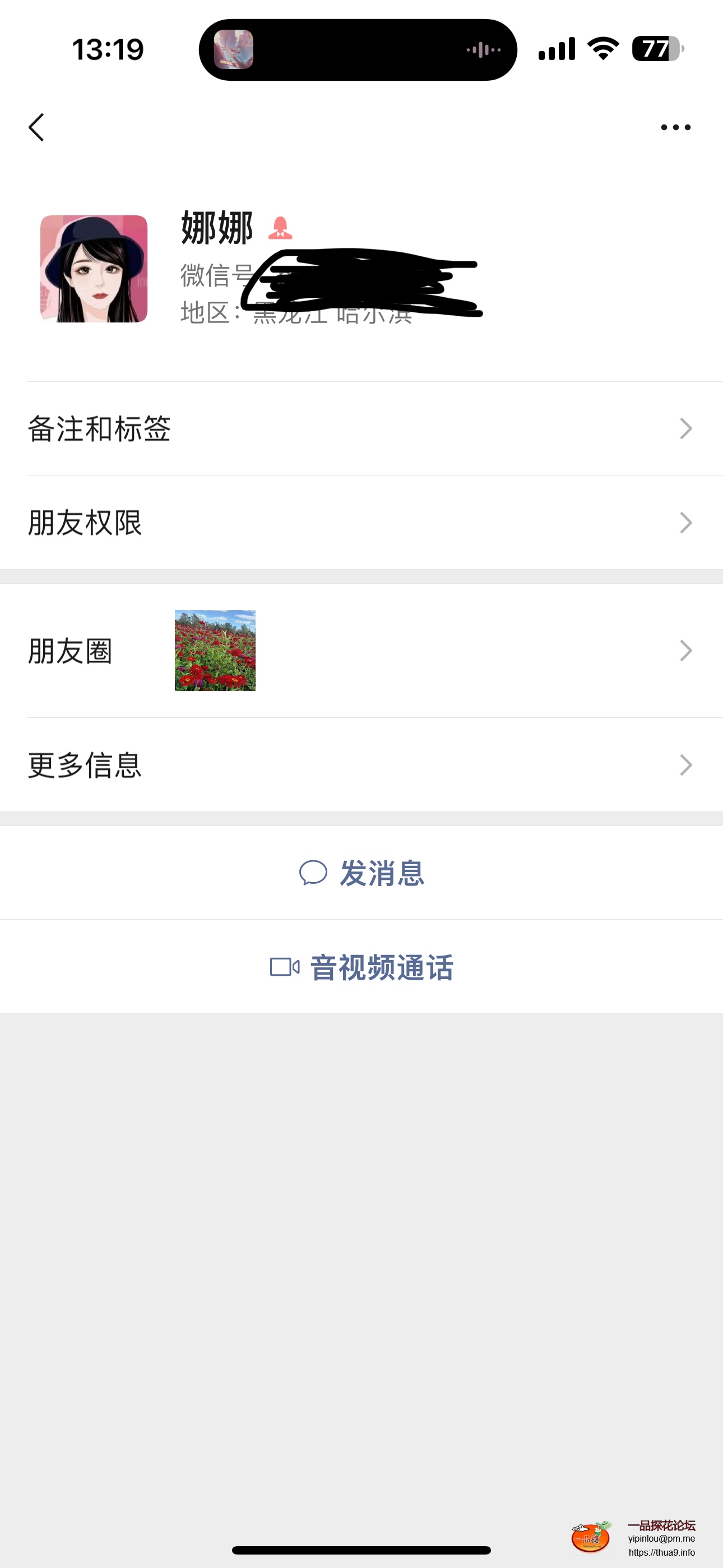The height and width of the screenshot is (1568, 723).
Task: Open 娜娜's profile avatar photo
Action: [93, 268]
